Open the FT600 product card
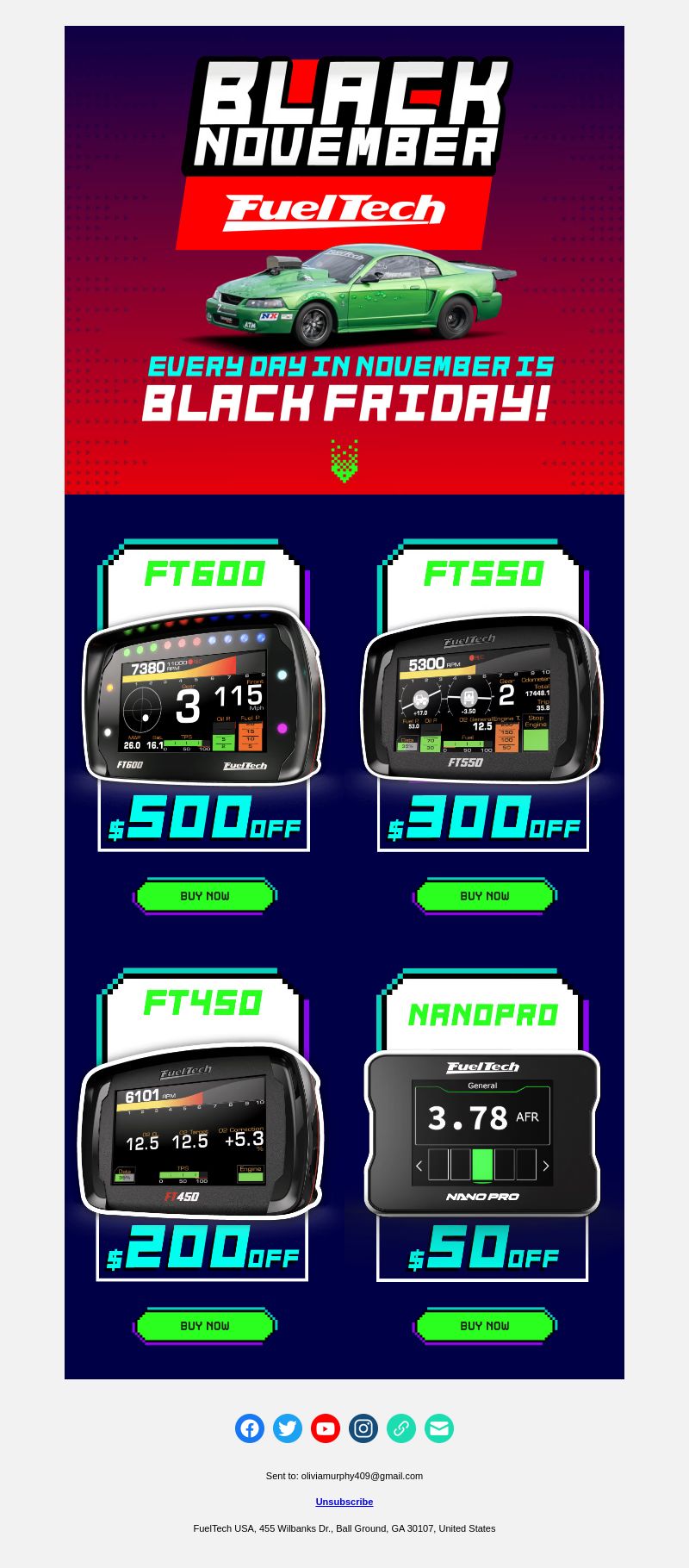 point(204,695)
